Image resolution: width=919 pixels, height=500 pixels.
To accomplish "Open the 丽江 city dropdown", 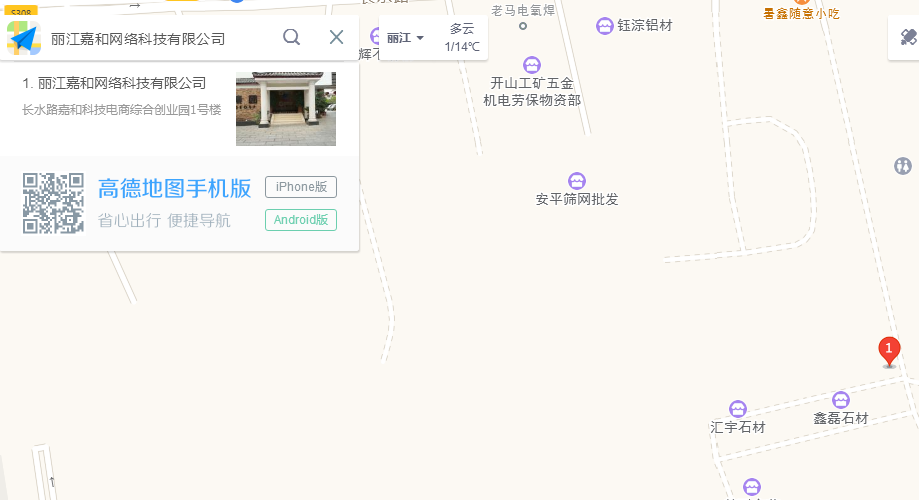I will 405,38.
